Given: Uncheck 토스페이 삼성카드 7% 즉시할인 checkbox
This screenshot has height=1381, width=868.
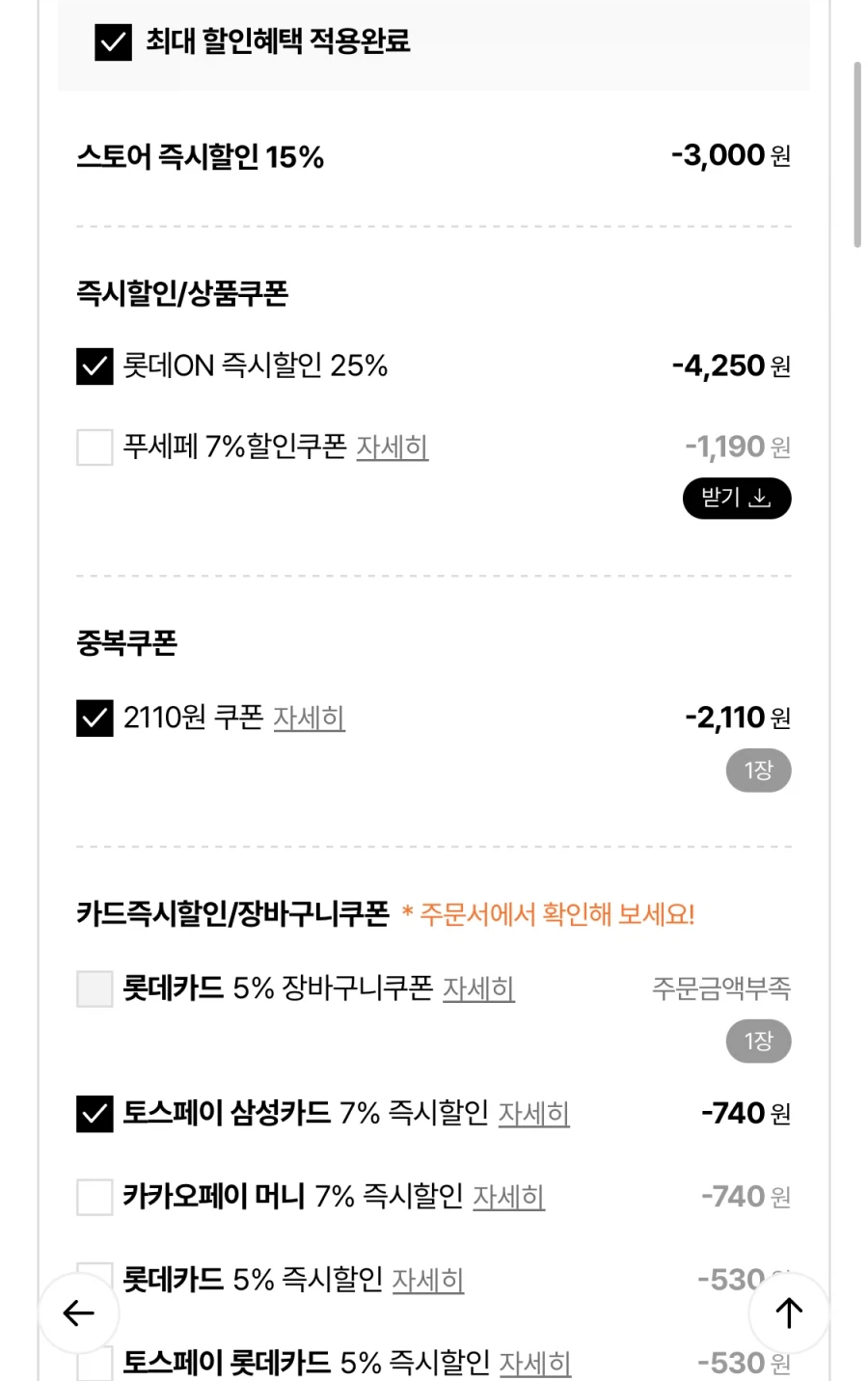Looking at the screenshot, I should (94, 1114).
